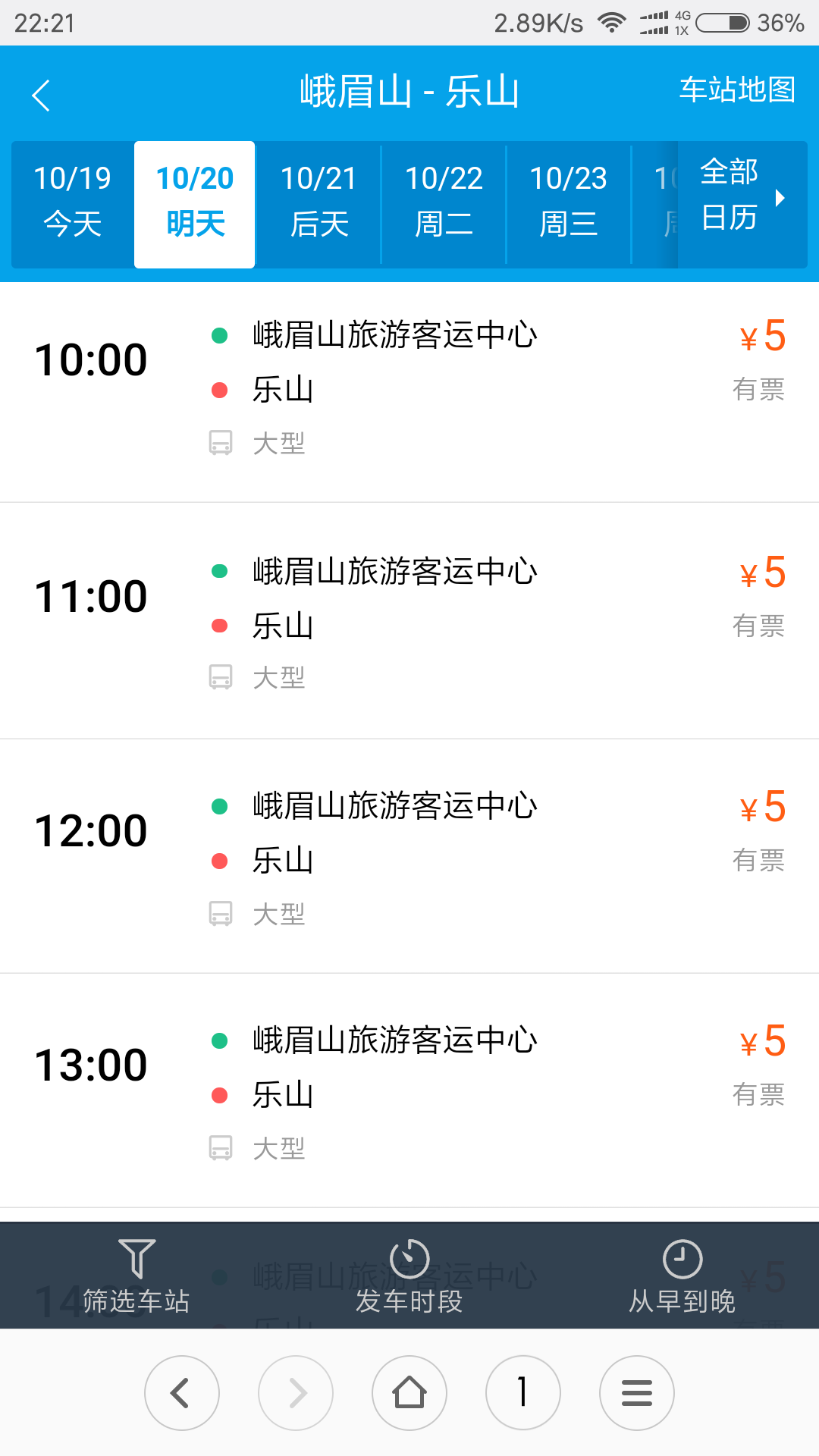Image resolution: width=819 pixels, height=1456 pixels.
Task: Go to the browser home page
Action: 409,1393
